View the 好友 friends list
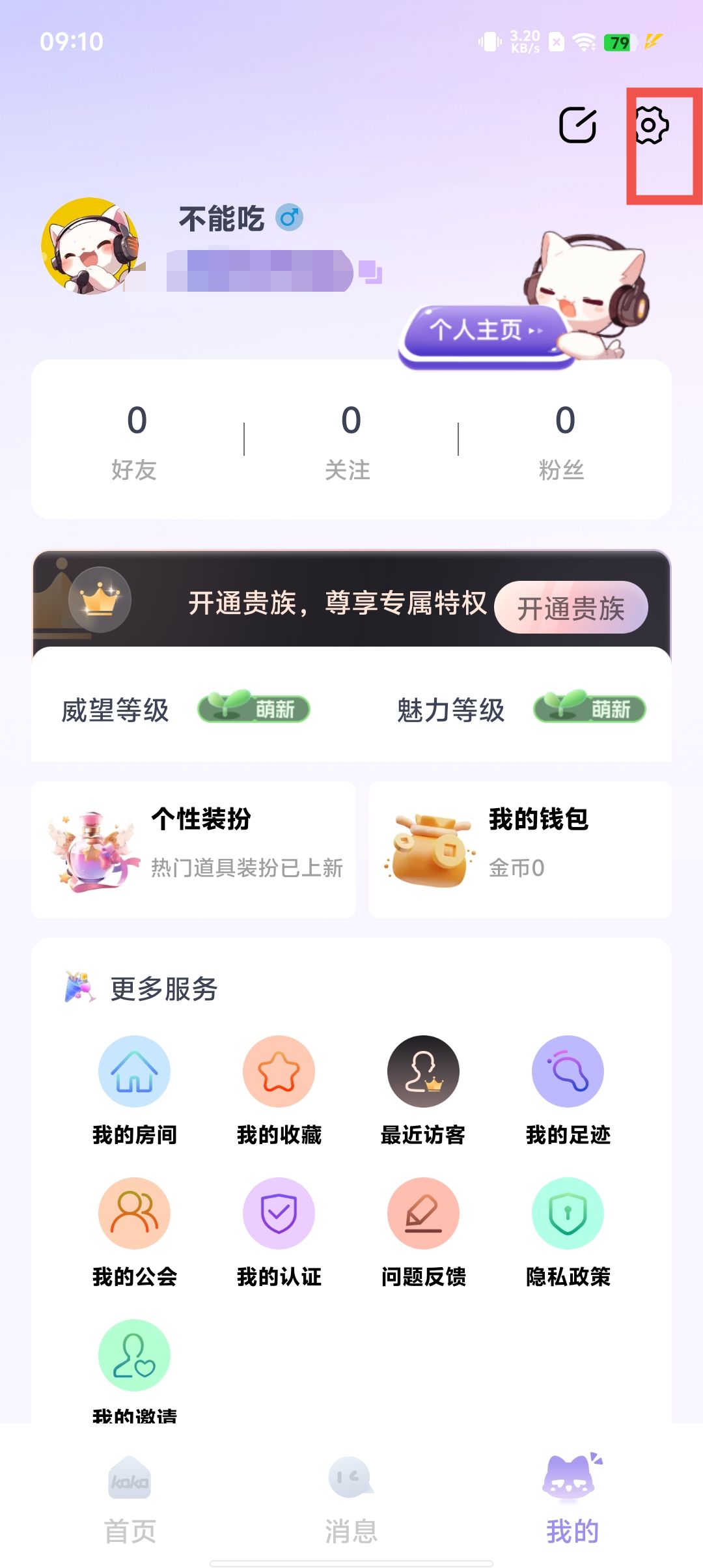 pyautogui.click(x=137, y=440)
